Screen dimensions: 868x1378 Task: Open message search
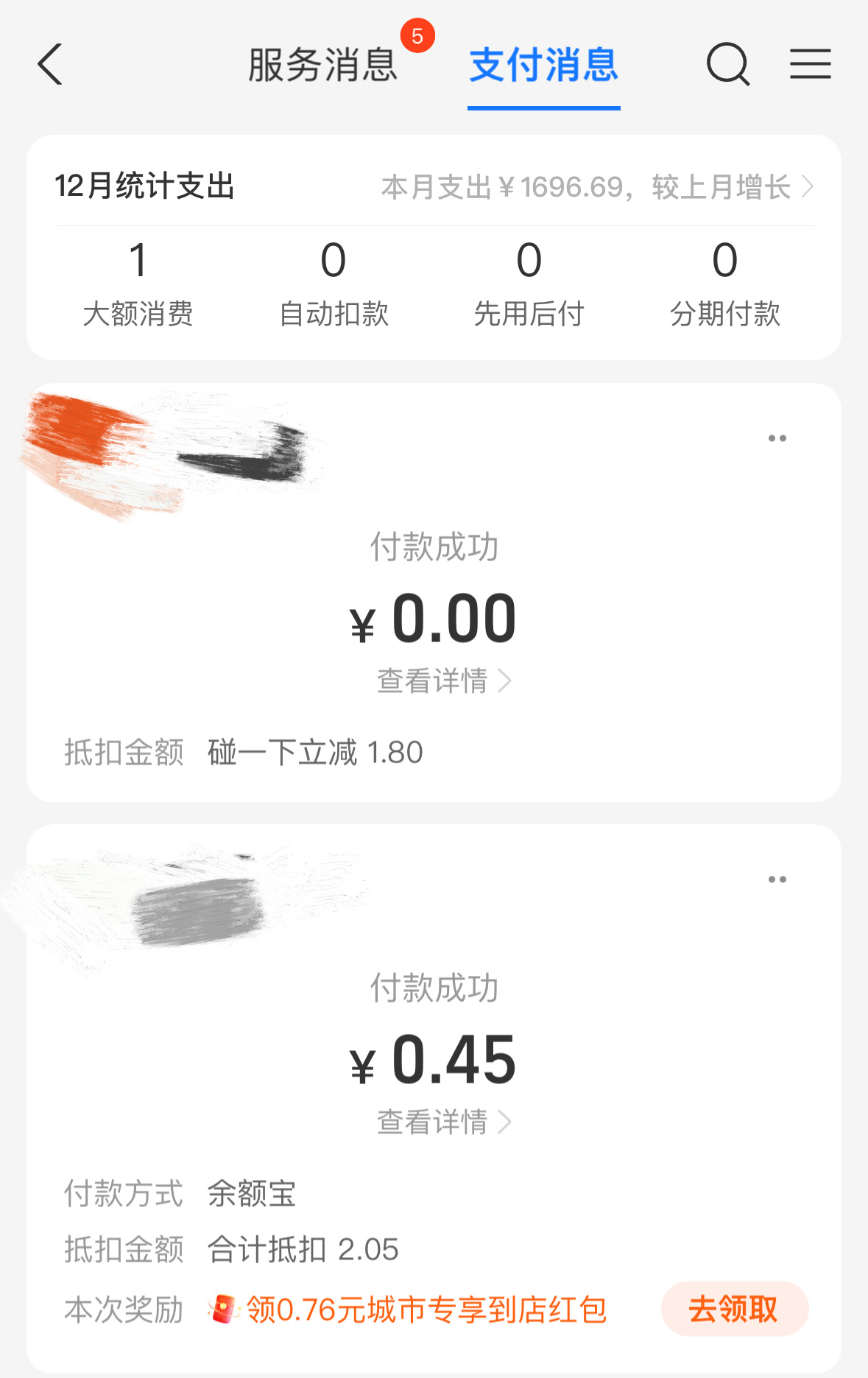pyautogui.click(x=727, y=65)
